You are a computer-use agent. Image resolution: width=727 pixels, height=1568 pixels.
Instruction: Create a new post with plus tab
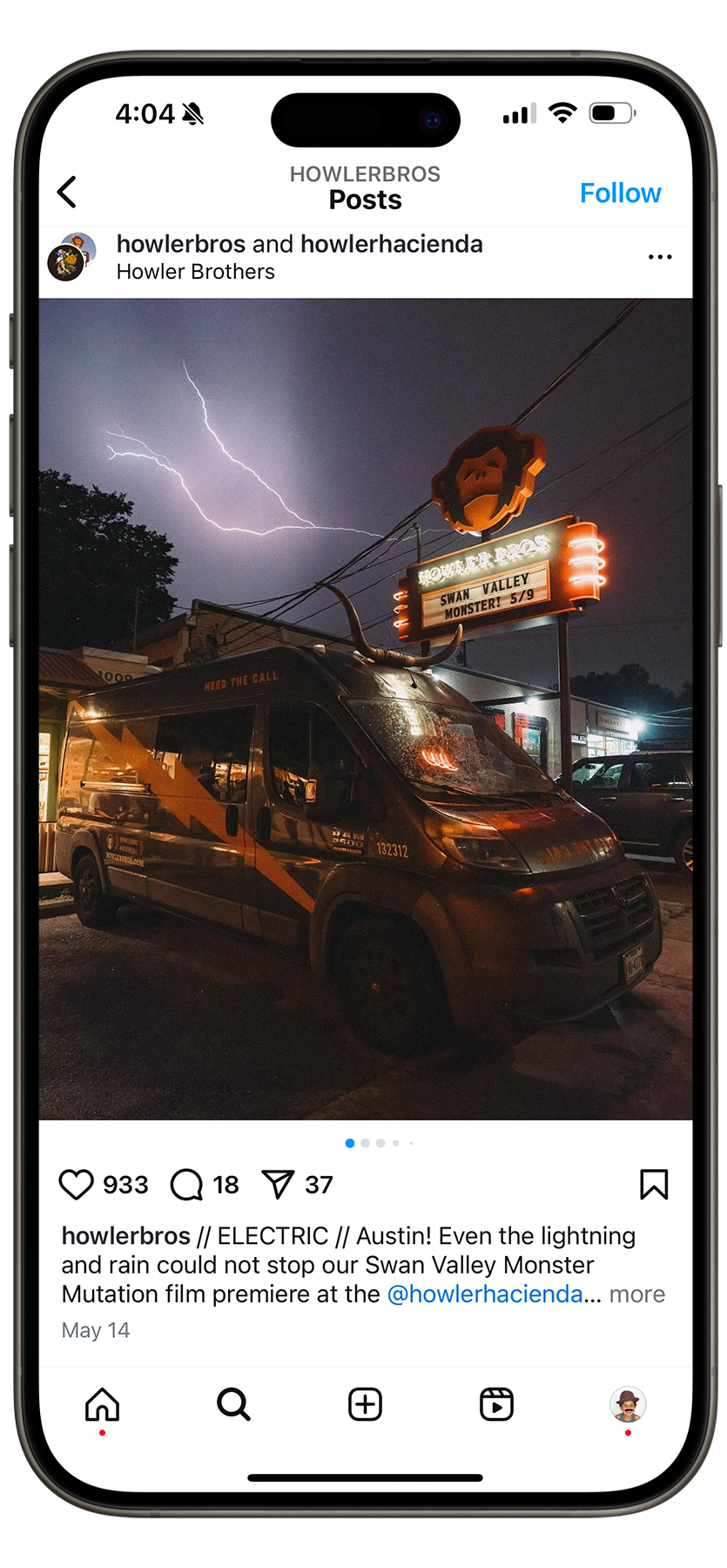click(365, 1404)
